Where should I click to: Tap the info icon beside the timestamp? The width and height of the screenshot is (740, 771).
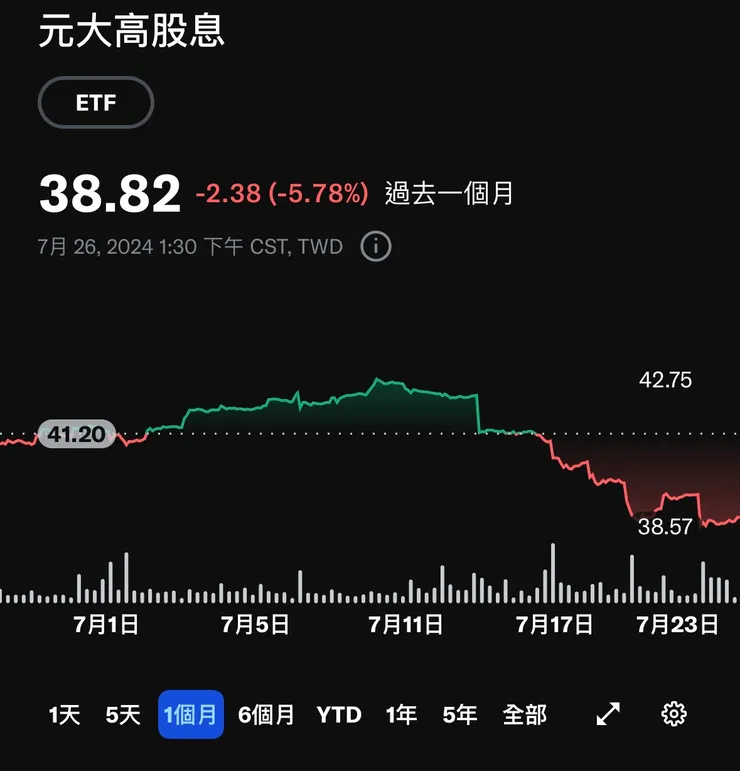375,246
